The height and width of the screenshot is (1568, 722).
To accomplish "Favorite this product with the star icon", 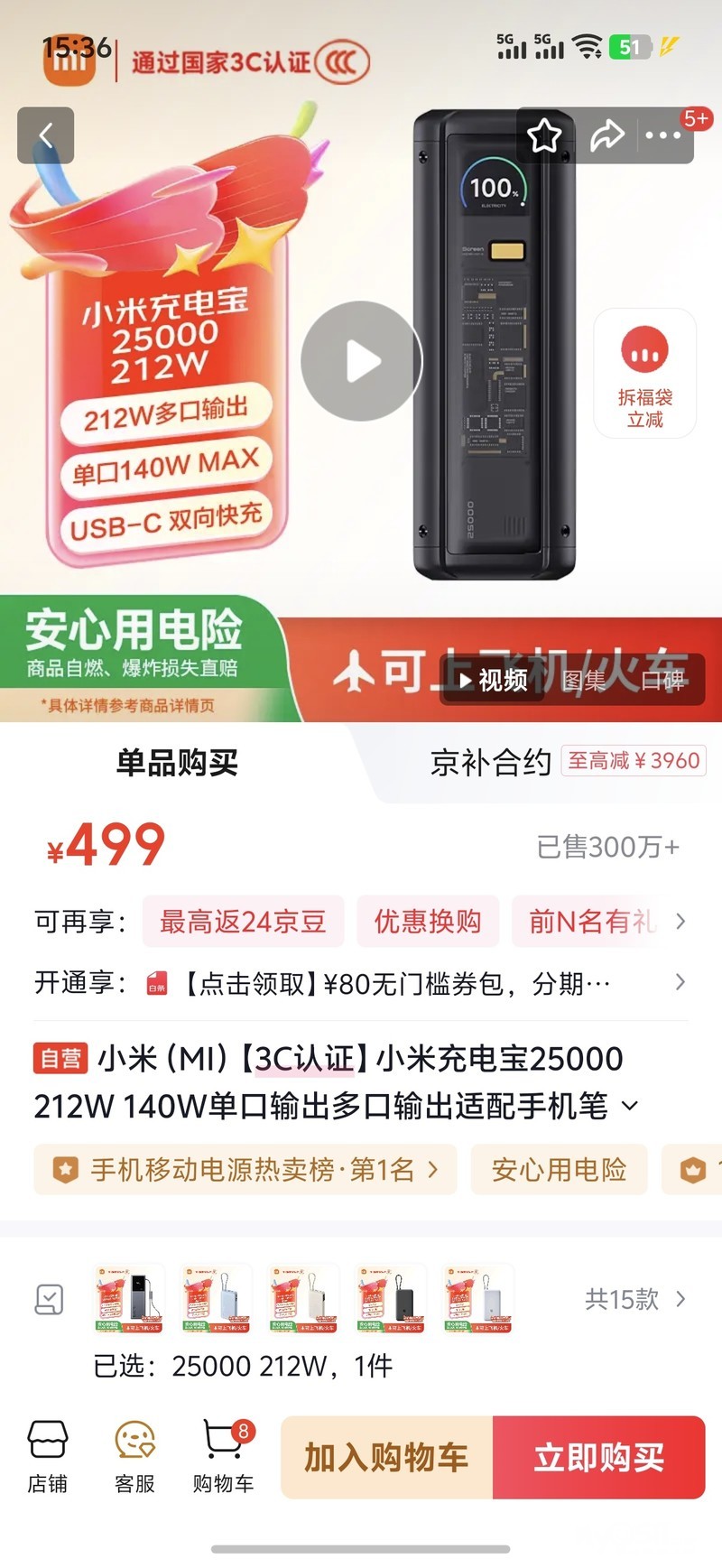I will tap(544, 135).
